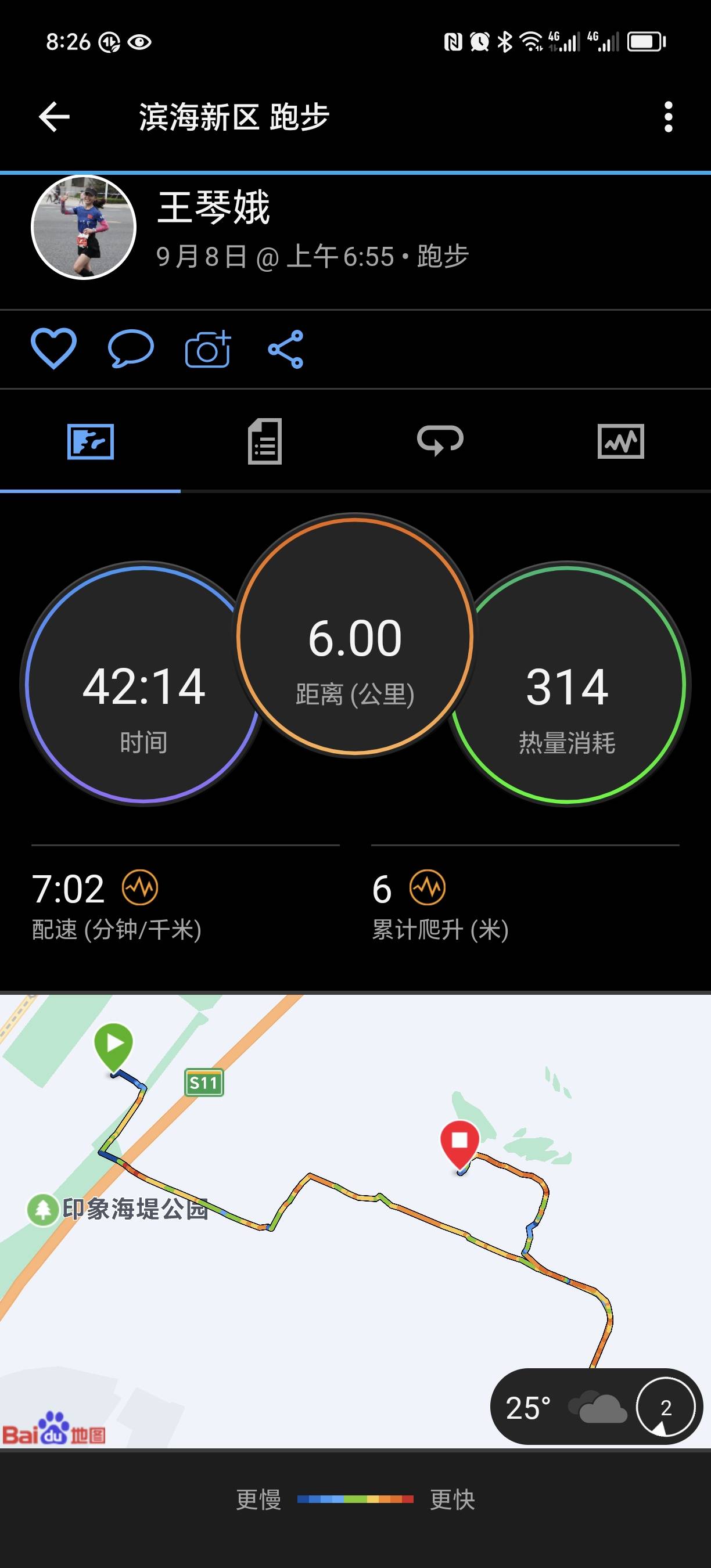The width and height of the screenshot is (711, 1568).
Task: Open the comments for this activity
Action: pyautogui.click(x=130, y=349)
